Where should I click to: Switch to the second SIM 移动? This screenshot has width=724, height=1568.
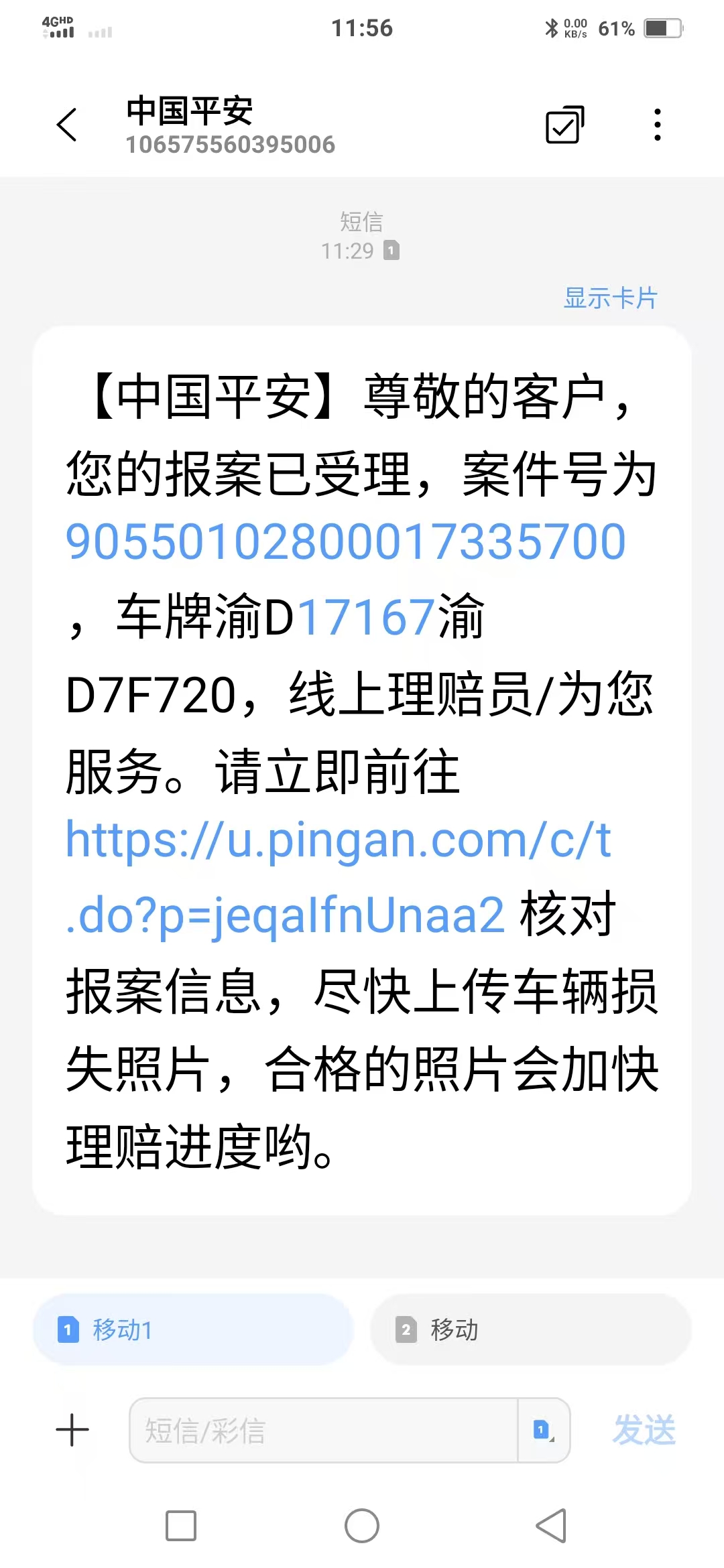[530, 1329]
